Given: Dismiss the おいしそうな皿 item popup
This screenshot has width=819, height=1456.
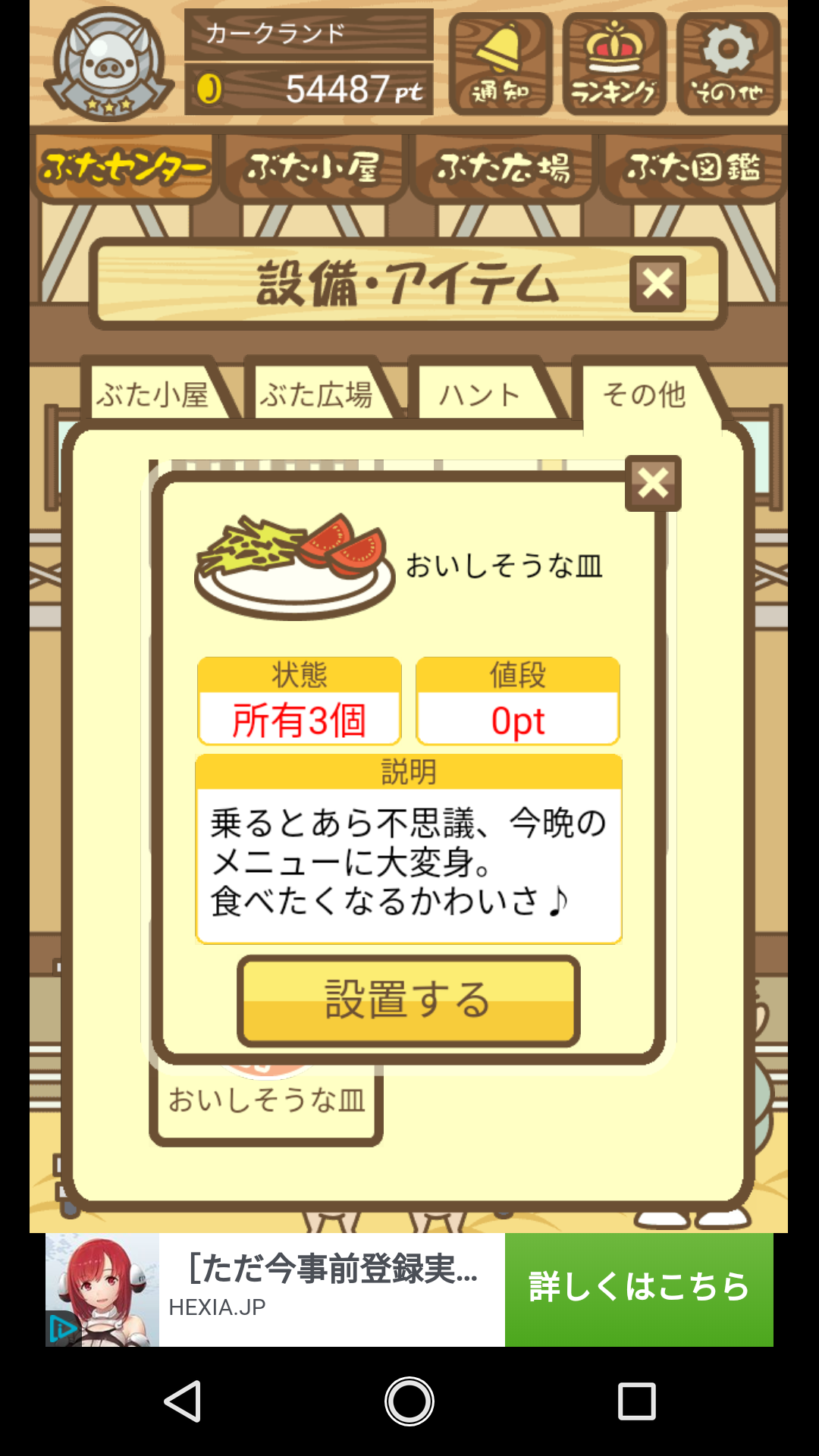Looking at the screenshot, I should [653, 483].
